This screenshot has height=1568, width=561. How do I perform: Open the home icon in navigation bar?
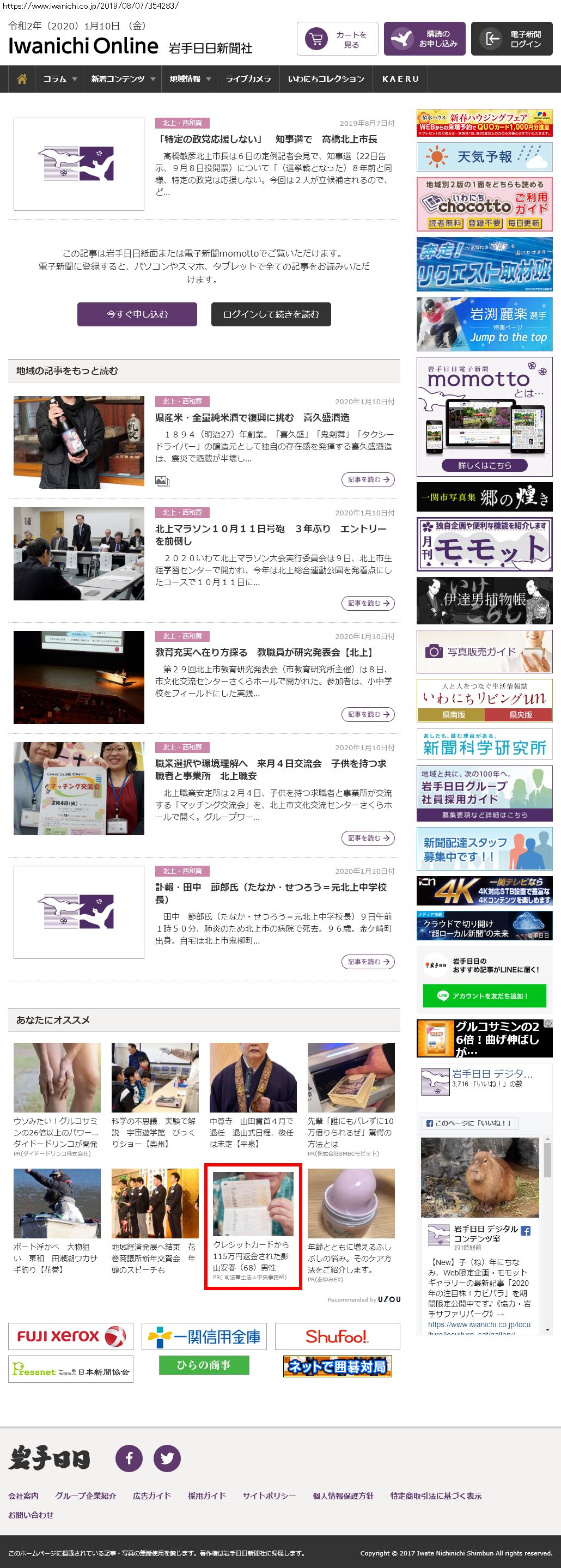click(22, 79)
